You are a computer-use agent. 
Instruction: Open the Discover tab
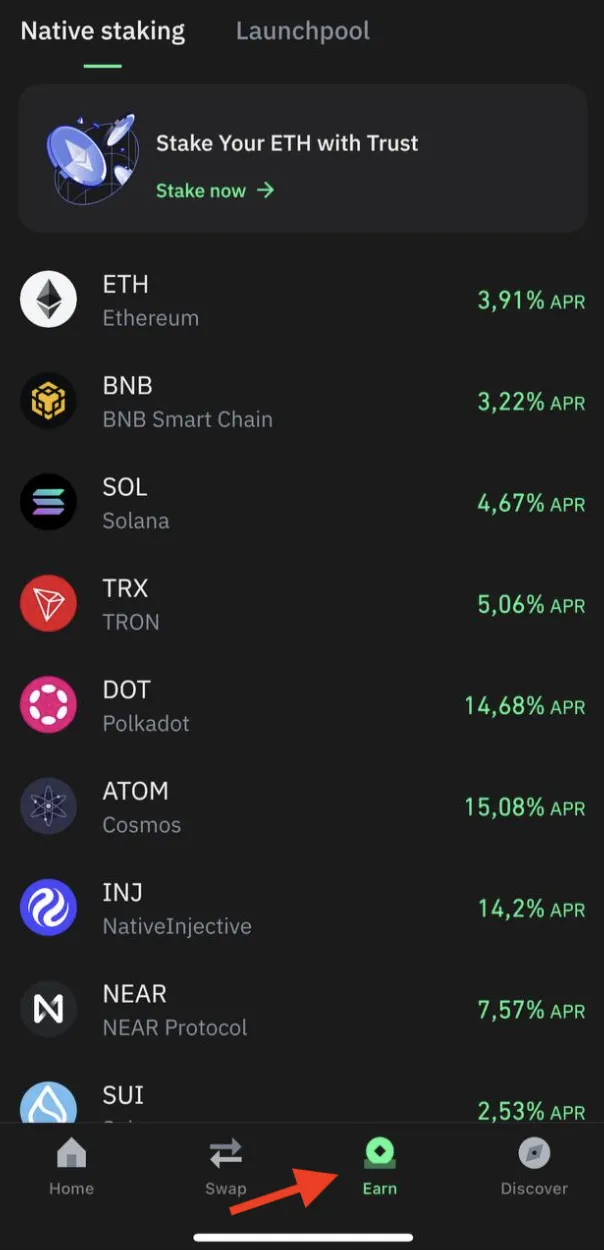[x=534, y=1166]
